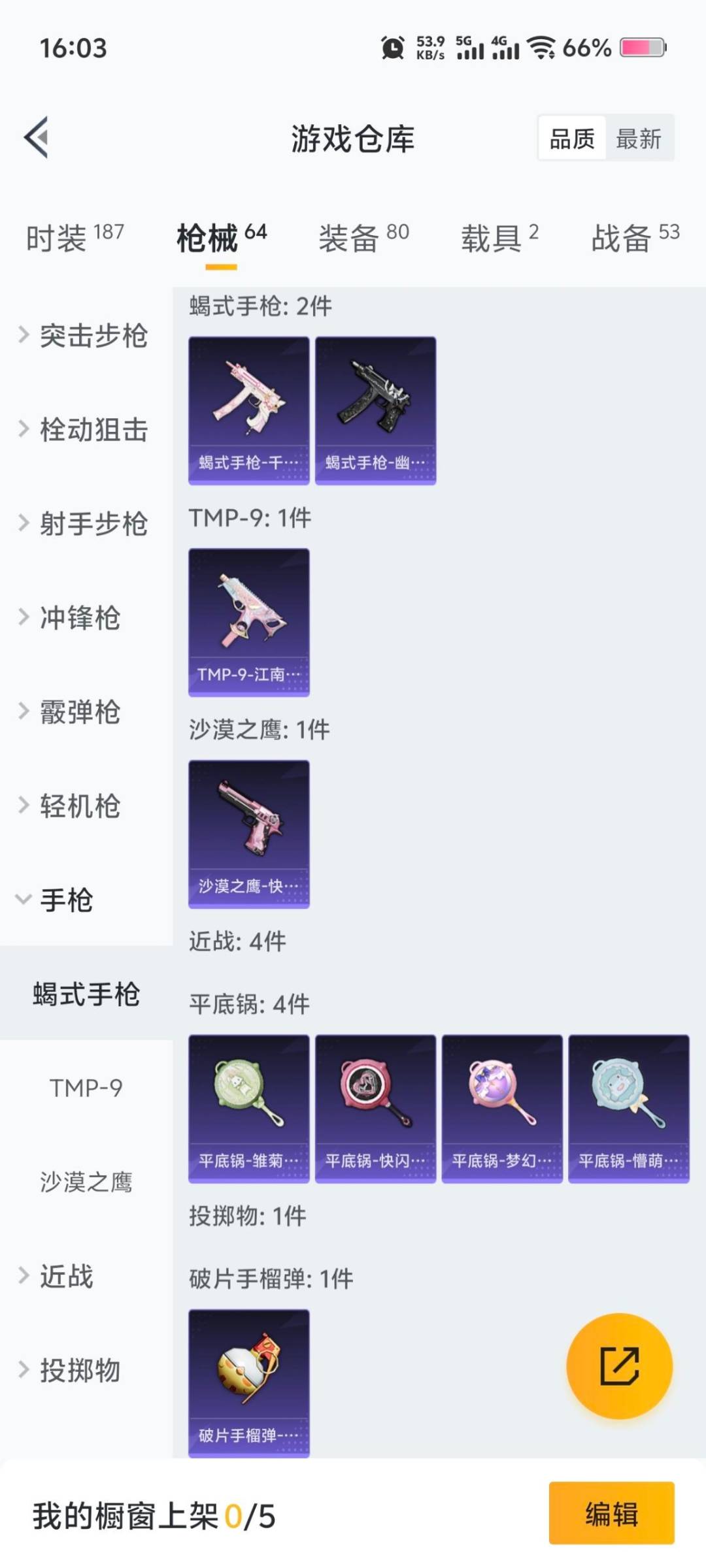Tap 编辑 to edit showcase

click(x=611, y=1514)
